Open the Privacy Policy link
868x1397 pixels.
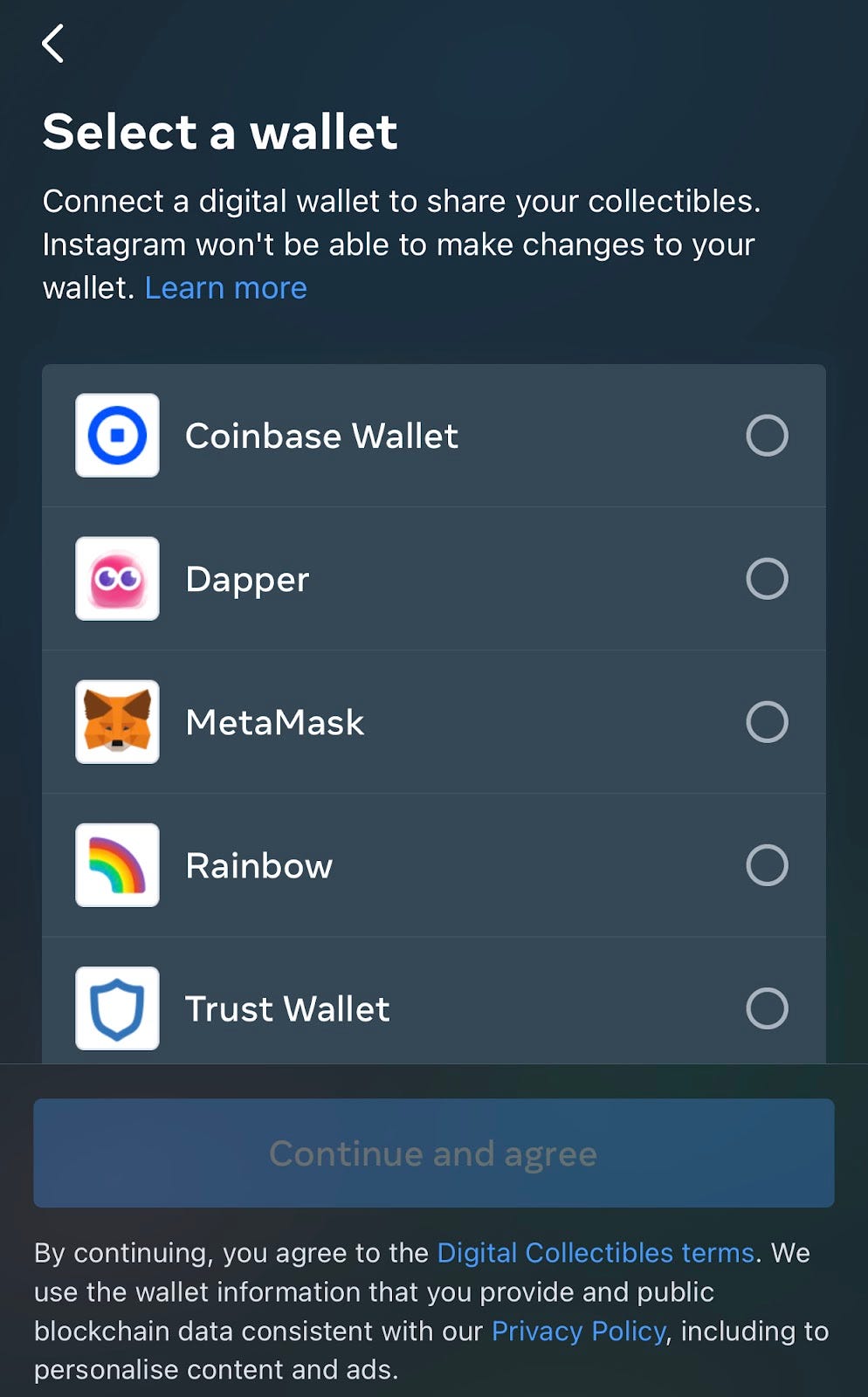[x=579, y=1332]
